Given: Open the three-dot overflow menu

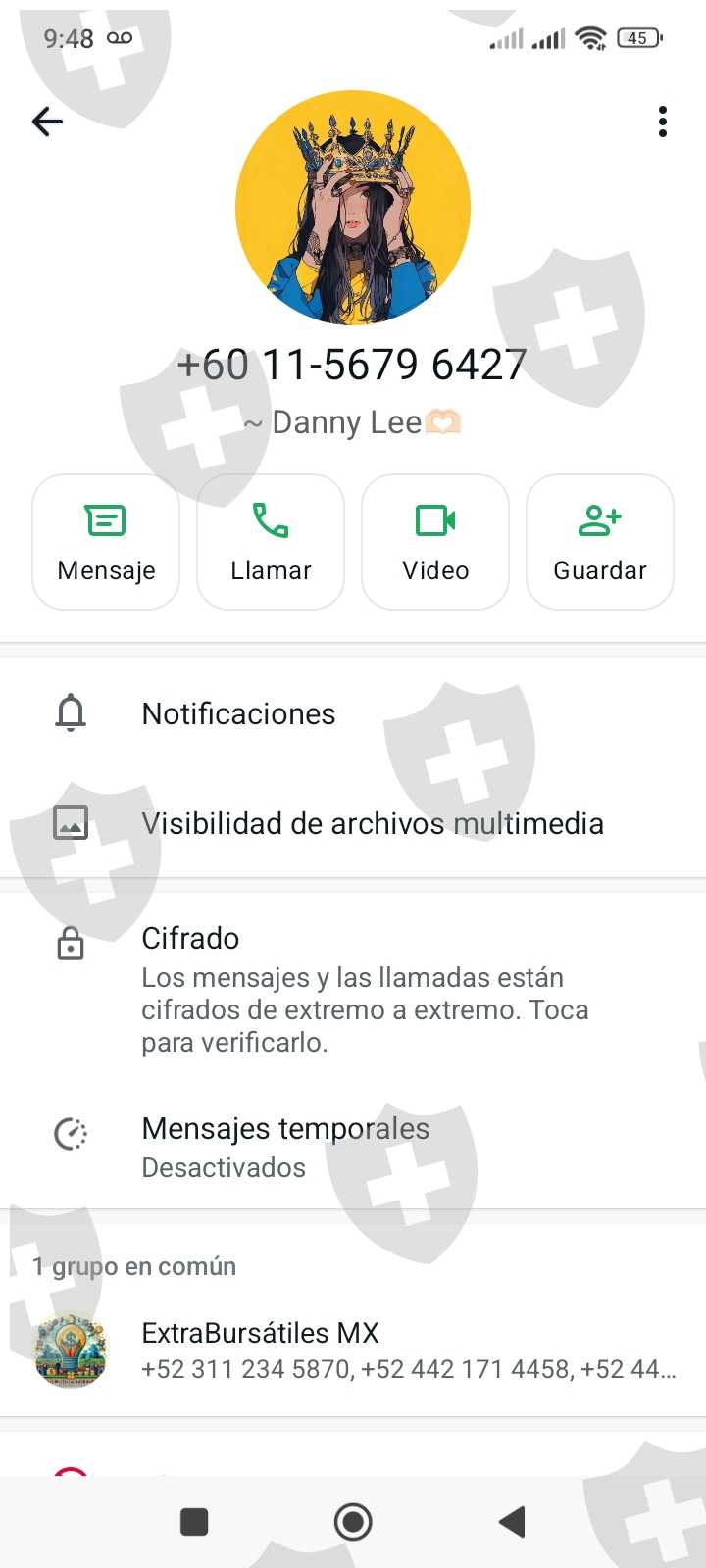Looking at the screenshot, I should click(x=663, y=122).
